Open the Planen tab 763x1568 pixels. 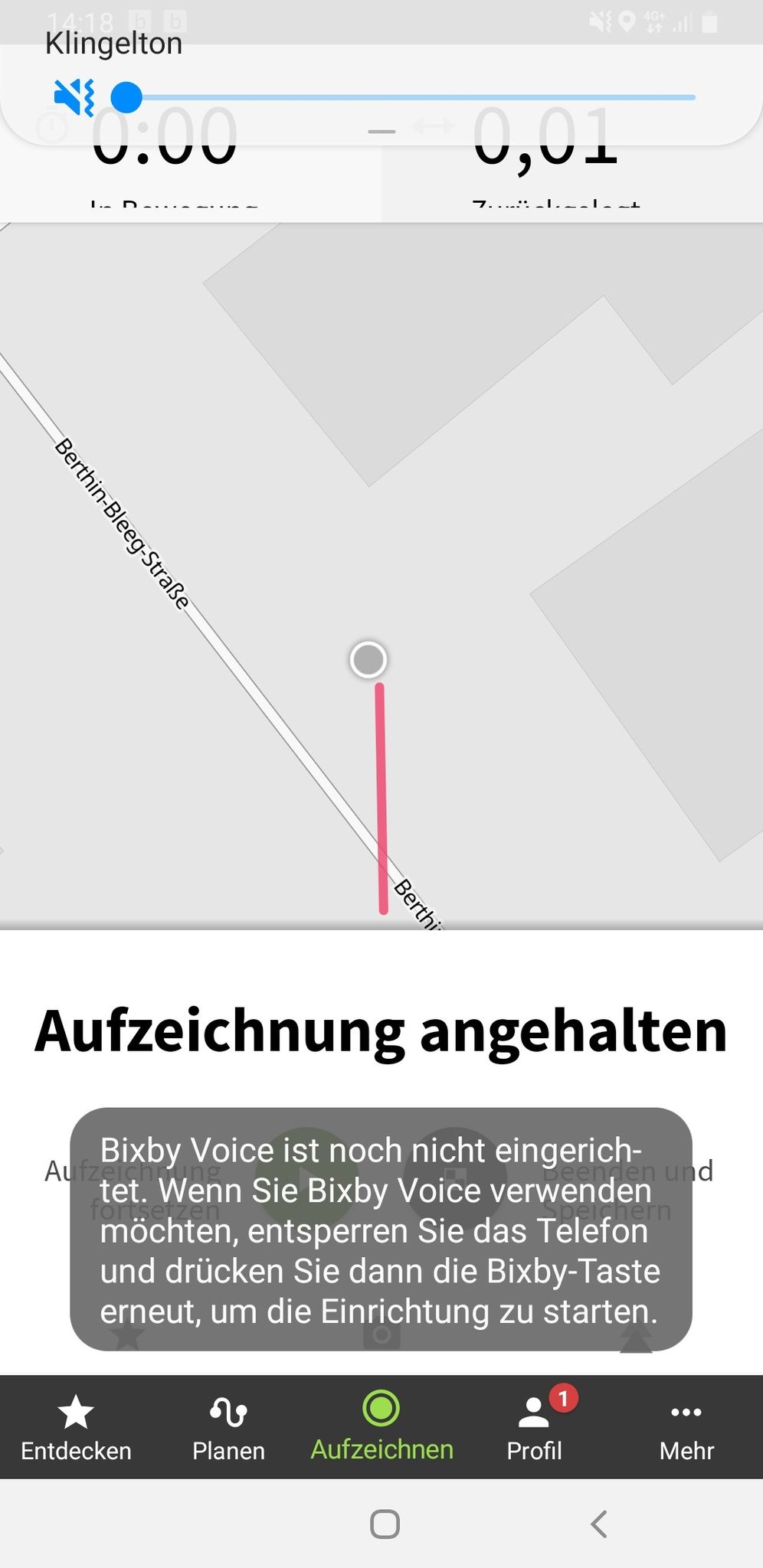pos(228,1429)
